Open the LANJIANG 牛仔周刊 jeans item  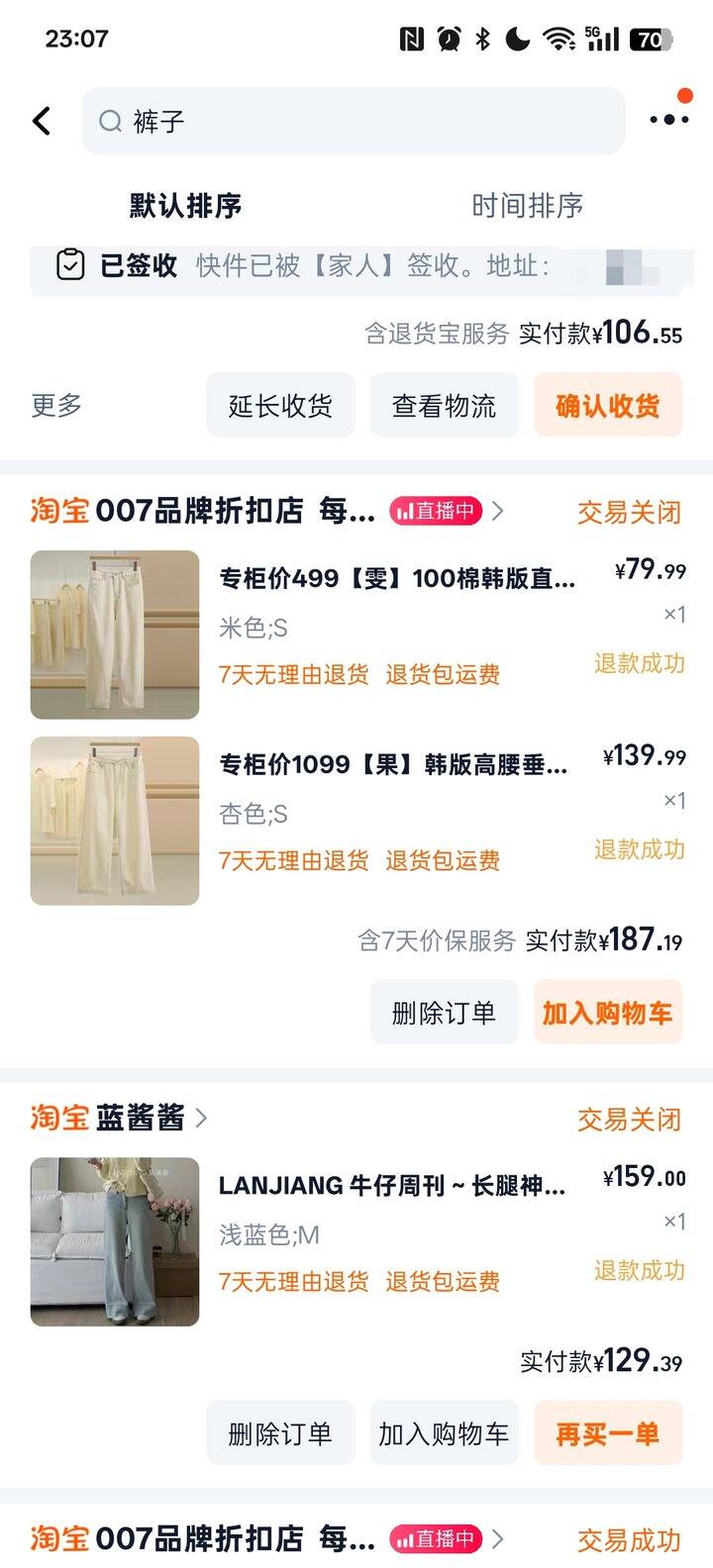point(356,1241)
